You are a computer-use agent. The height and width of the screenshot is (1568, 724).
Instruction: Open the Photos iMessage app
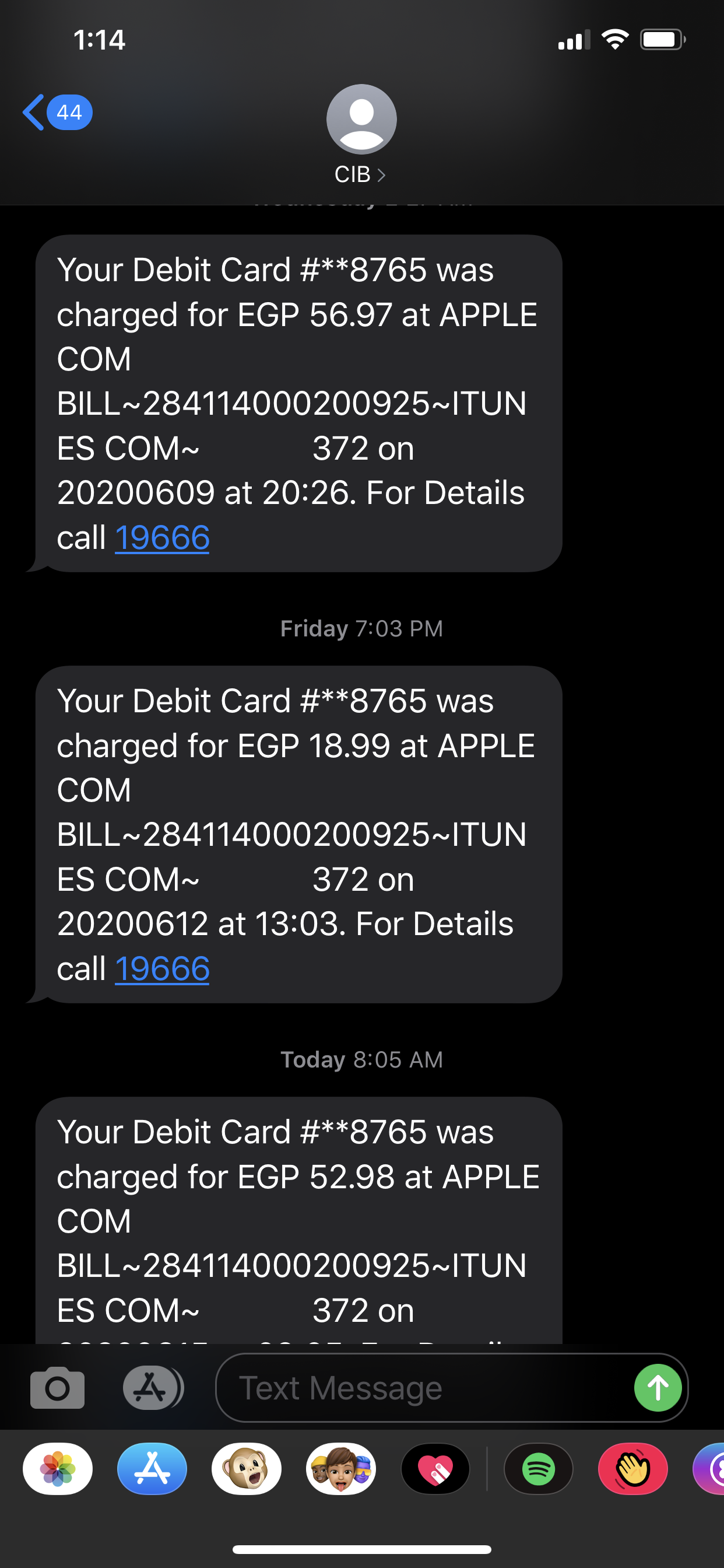tap(58, 1469)
